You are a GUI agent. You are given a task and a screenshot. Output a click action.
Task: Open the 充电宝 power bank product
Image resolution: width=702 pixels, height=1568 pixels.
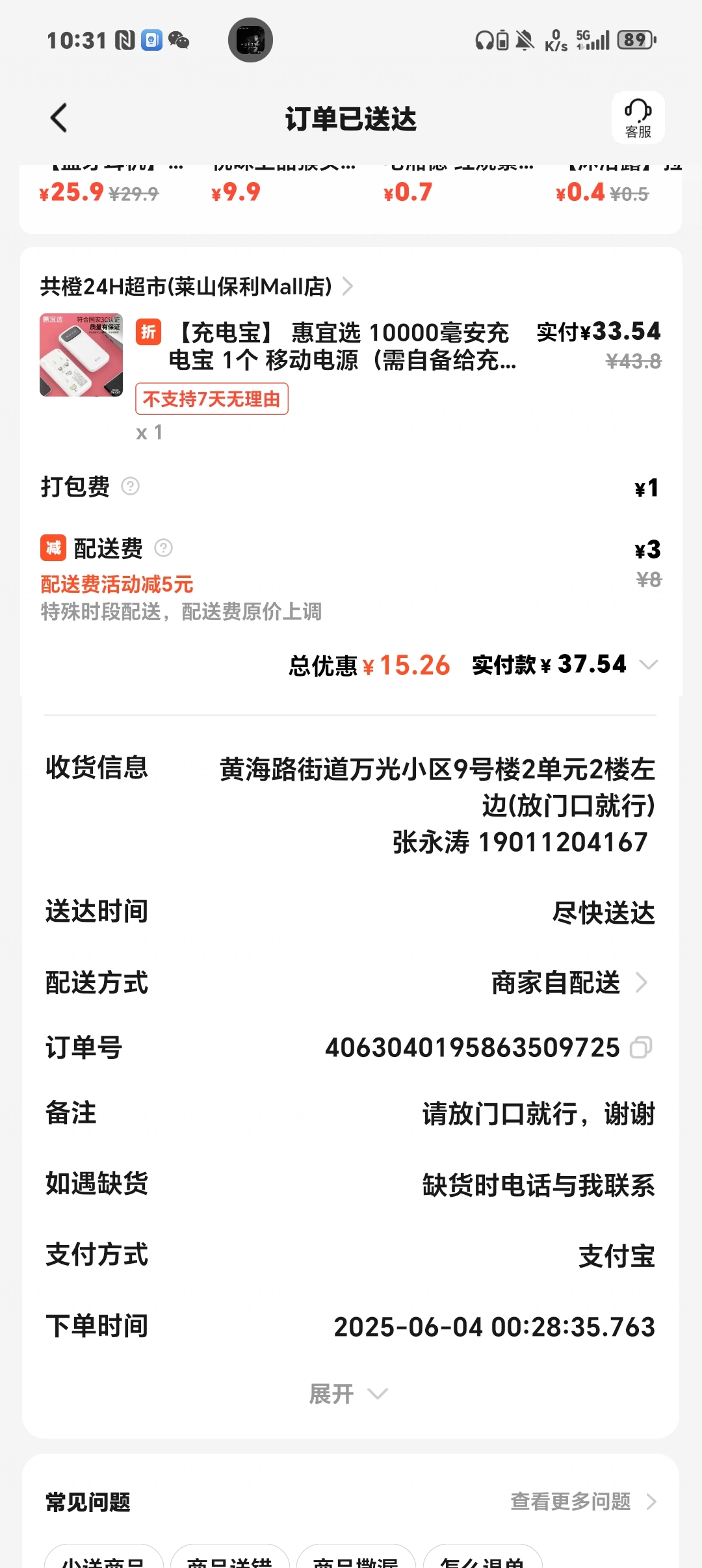click(338, 346)
